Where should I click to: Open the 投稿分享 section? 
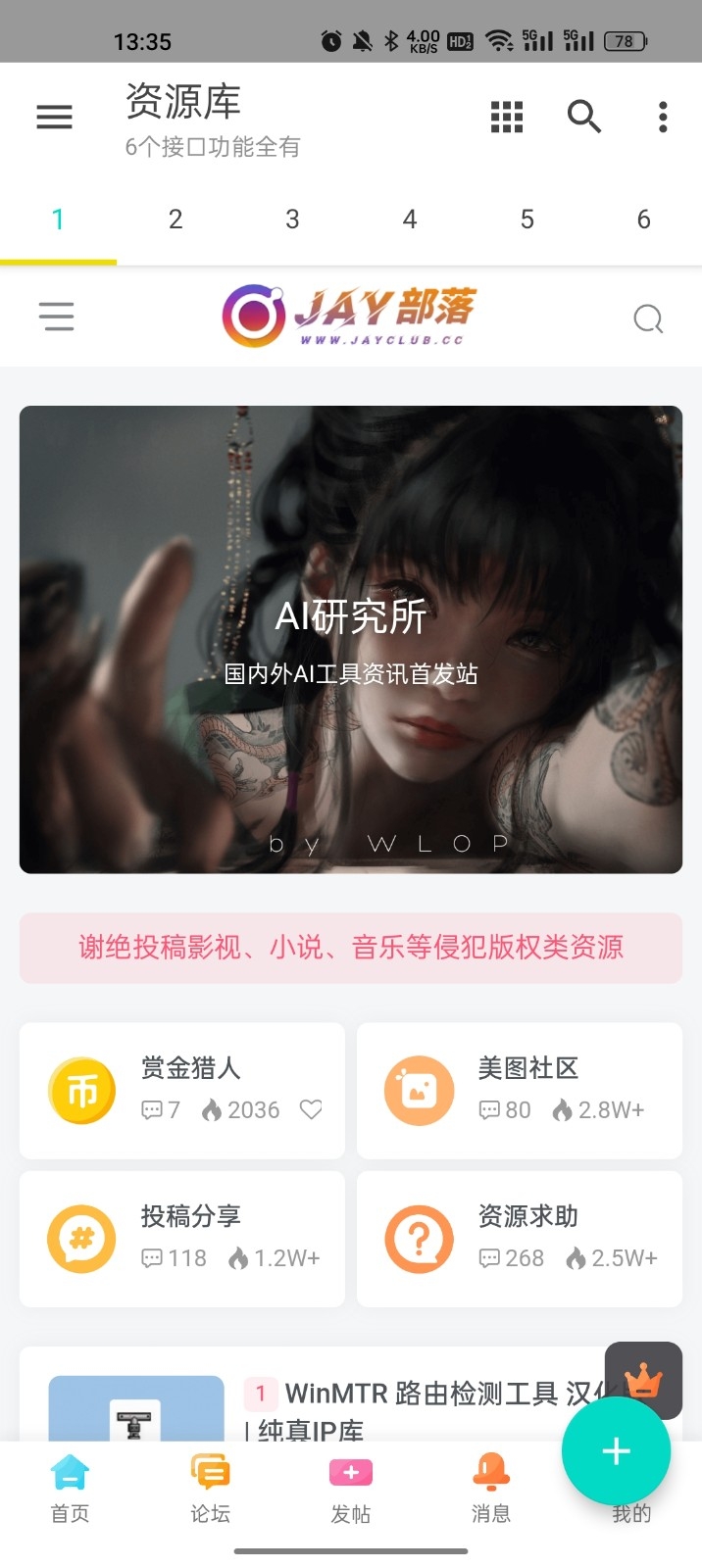click(x=182, y=1238)
